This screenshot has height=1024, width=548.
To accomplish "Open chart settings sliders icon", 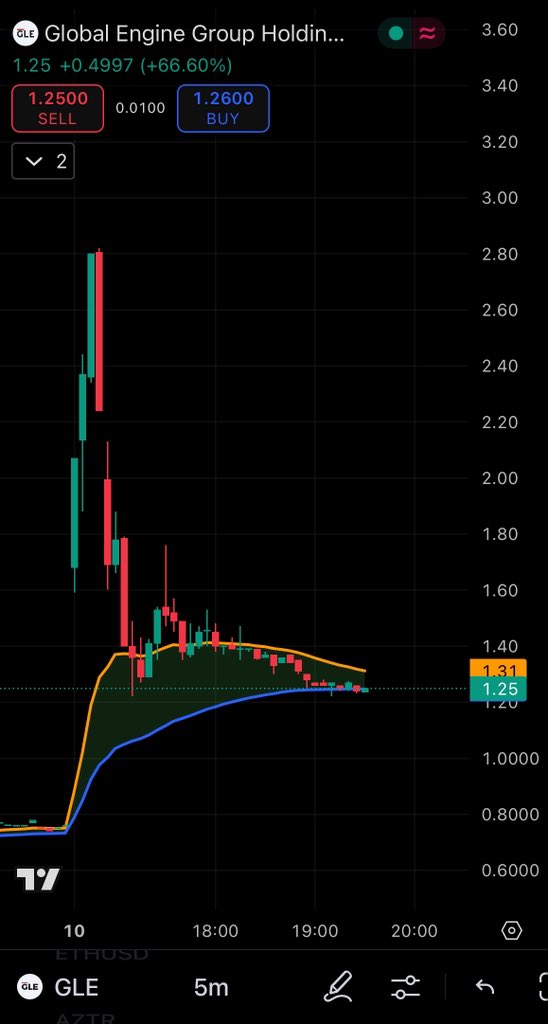I will click(x=405, y=987).
